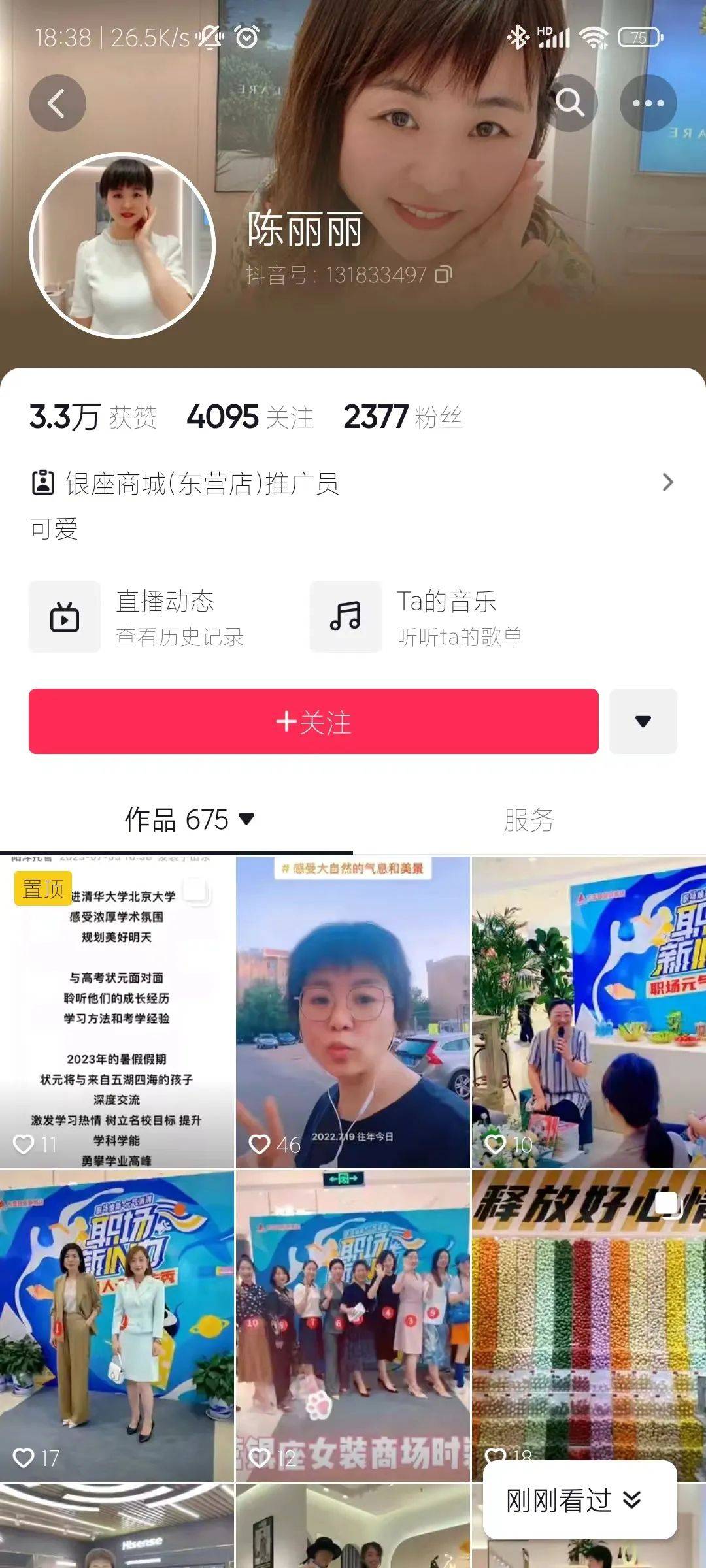
Task: Copy the Douyin ID using the copy icon
Action: coord(445,276)
